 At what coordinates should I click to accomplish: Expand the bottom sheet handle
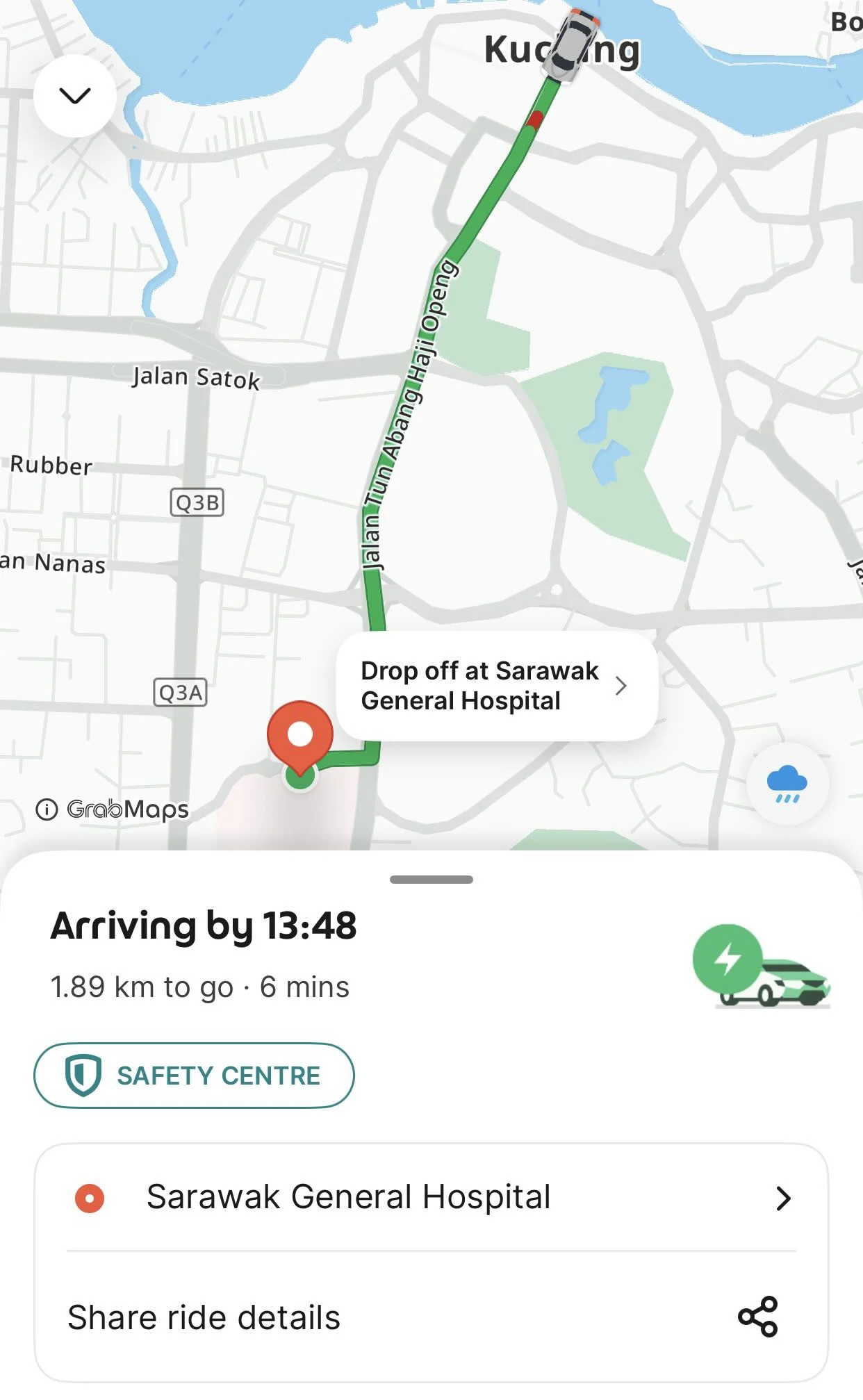click(x=431, y=880)
